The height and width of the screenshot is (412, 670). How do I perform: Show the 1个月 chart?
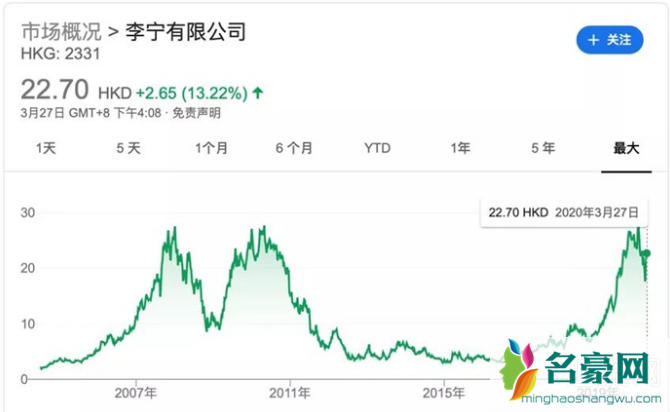pyautogui.click(x=211, y=148)
